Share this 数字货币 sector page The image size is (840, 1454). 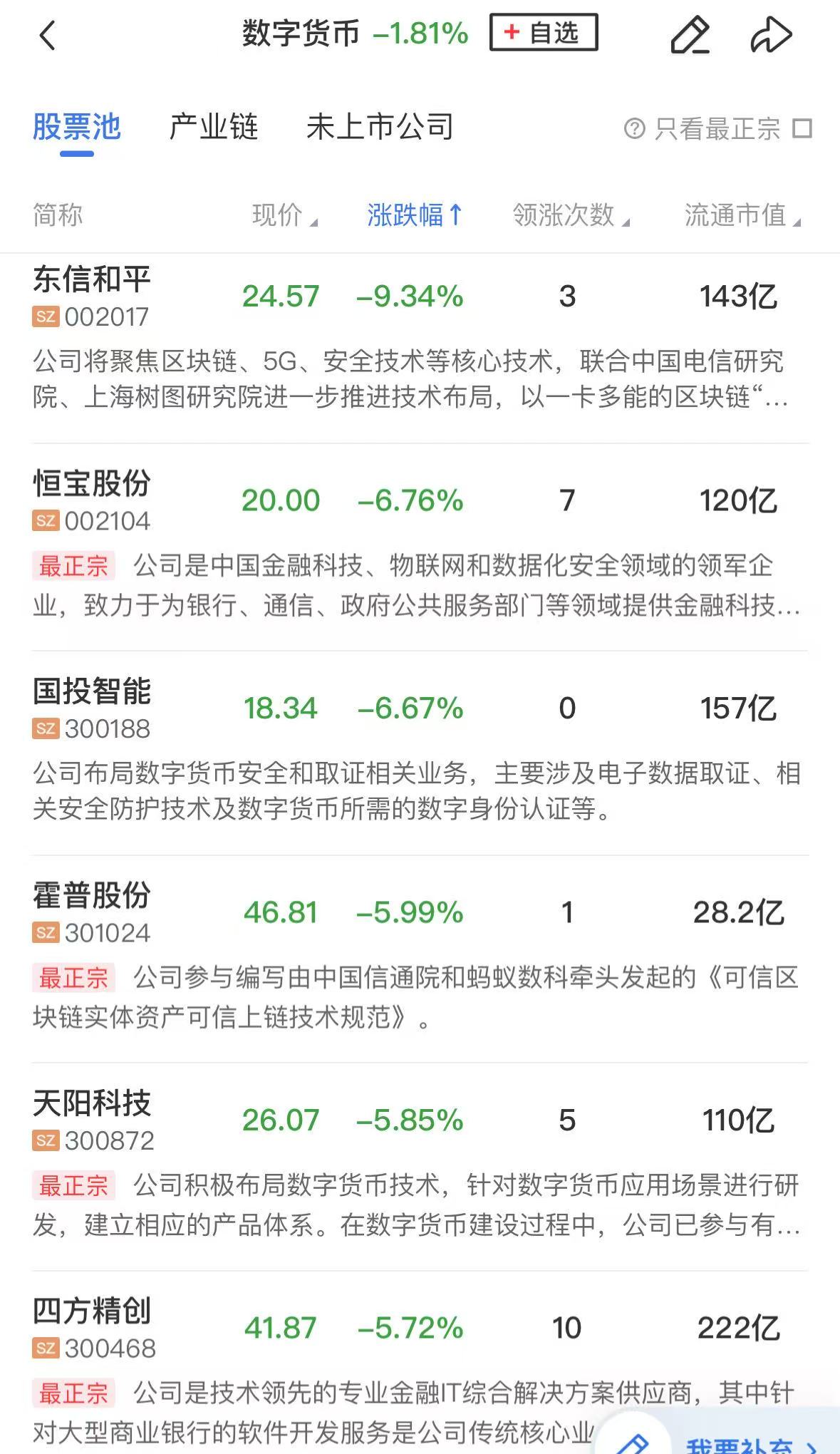[x=771, y=35]
